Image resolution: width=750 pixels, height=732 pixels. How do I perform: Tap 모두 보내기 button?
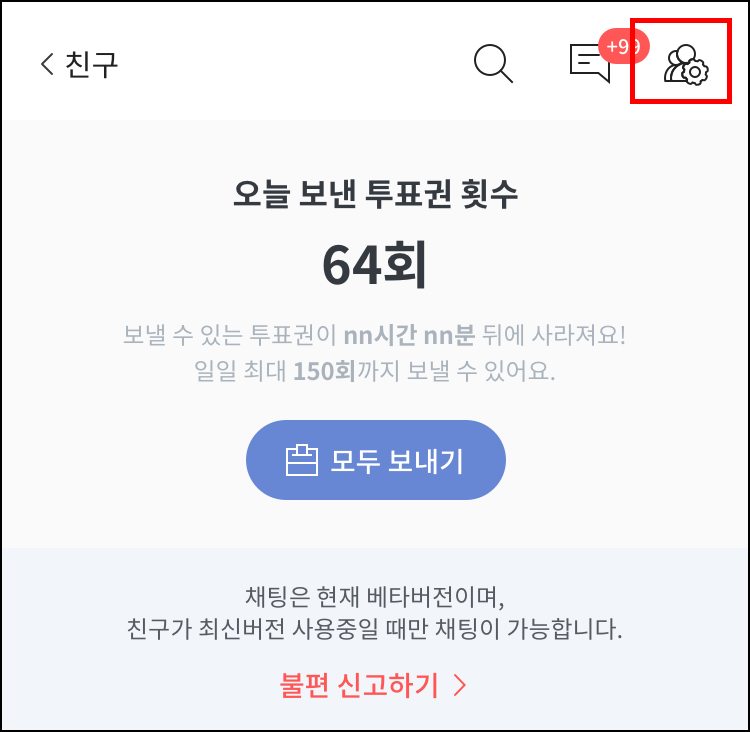(376, 460)
